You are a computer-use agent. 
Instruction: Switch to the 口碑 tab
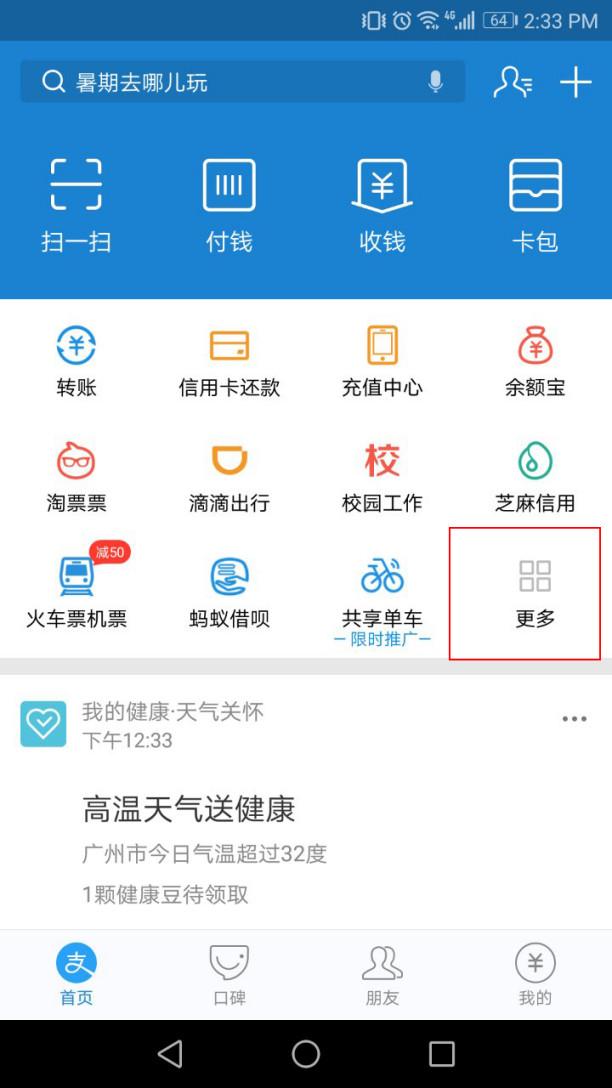coord(229,975)
